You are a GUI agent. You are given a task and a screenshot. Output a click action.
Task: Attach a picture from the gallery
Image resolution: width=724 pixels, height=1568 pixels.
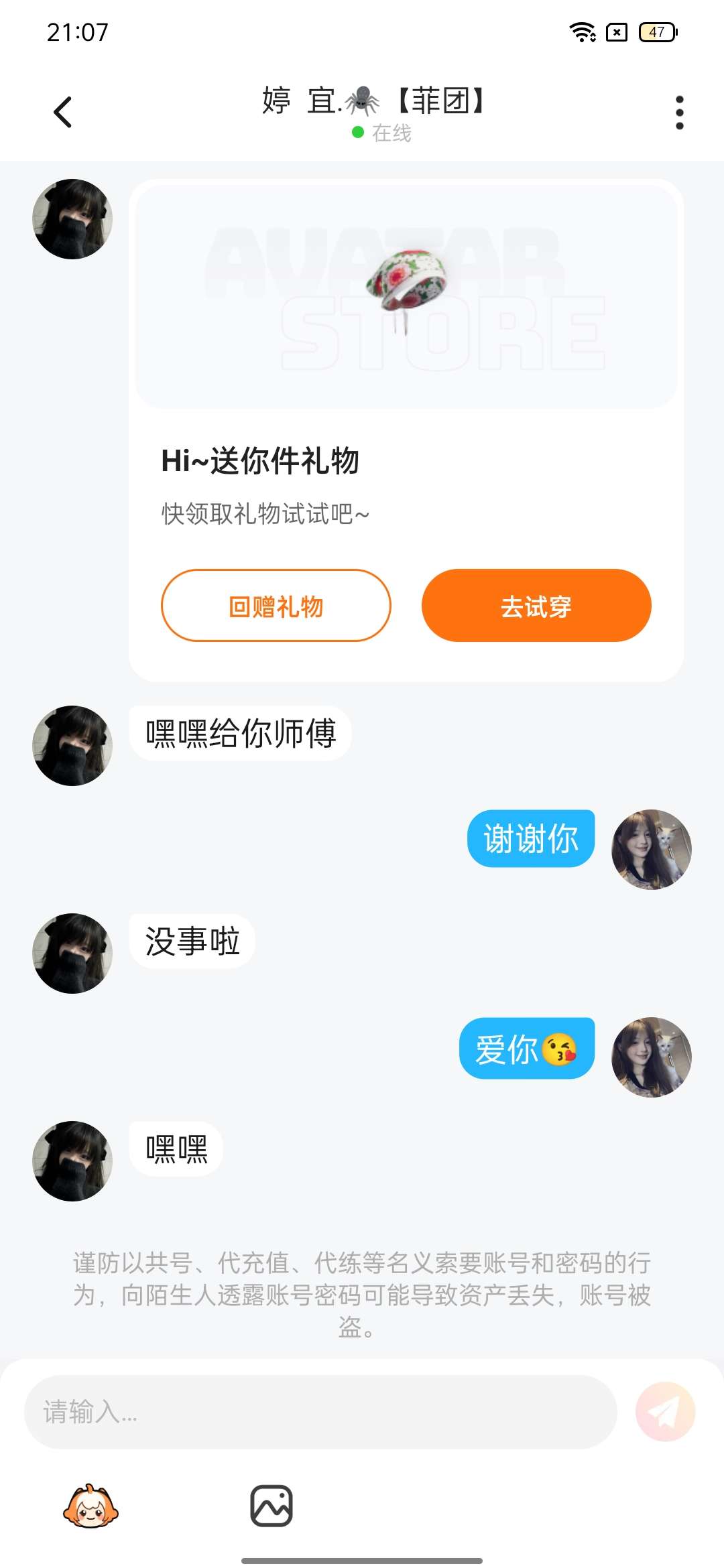click(x=271, y=1506)
